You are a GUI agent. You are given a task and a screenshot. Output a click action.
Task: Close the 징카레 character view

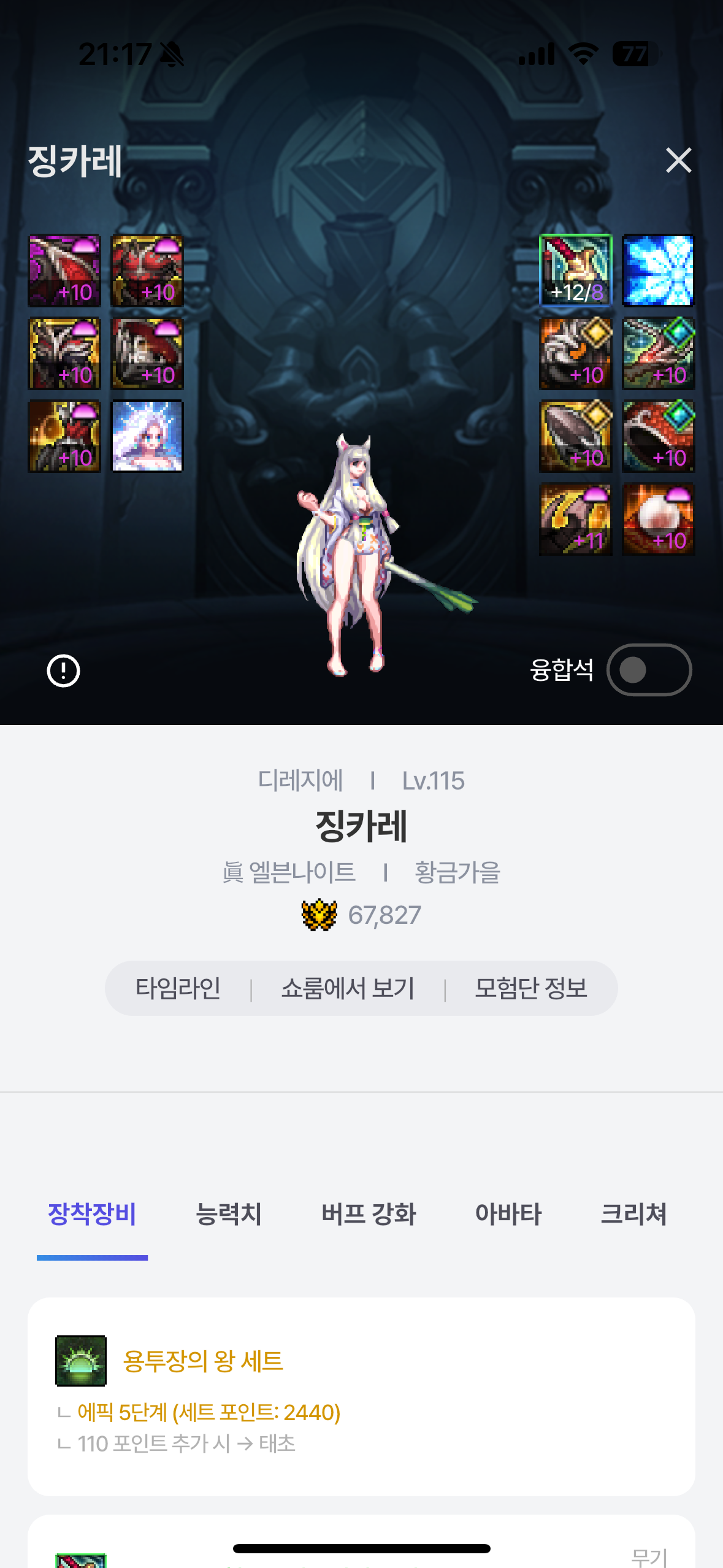coord(678,161)
